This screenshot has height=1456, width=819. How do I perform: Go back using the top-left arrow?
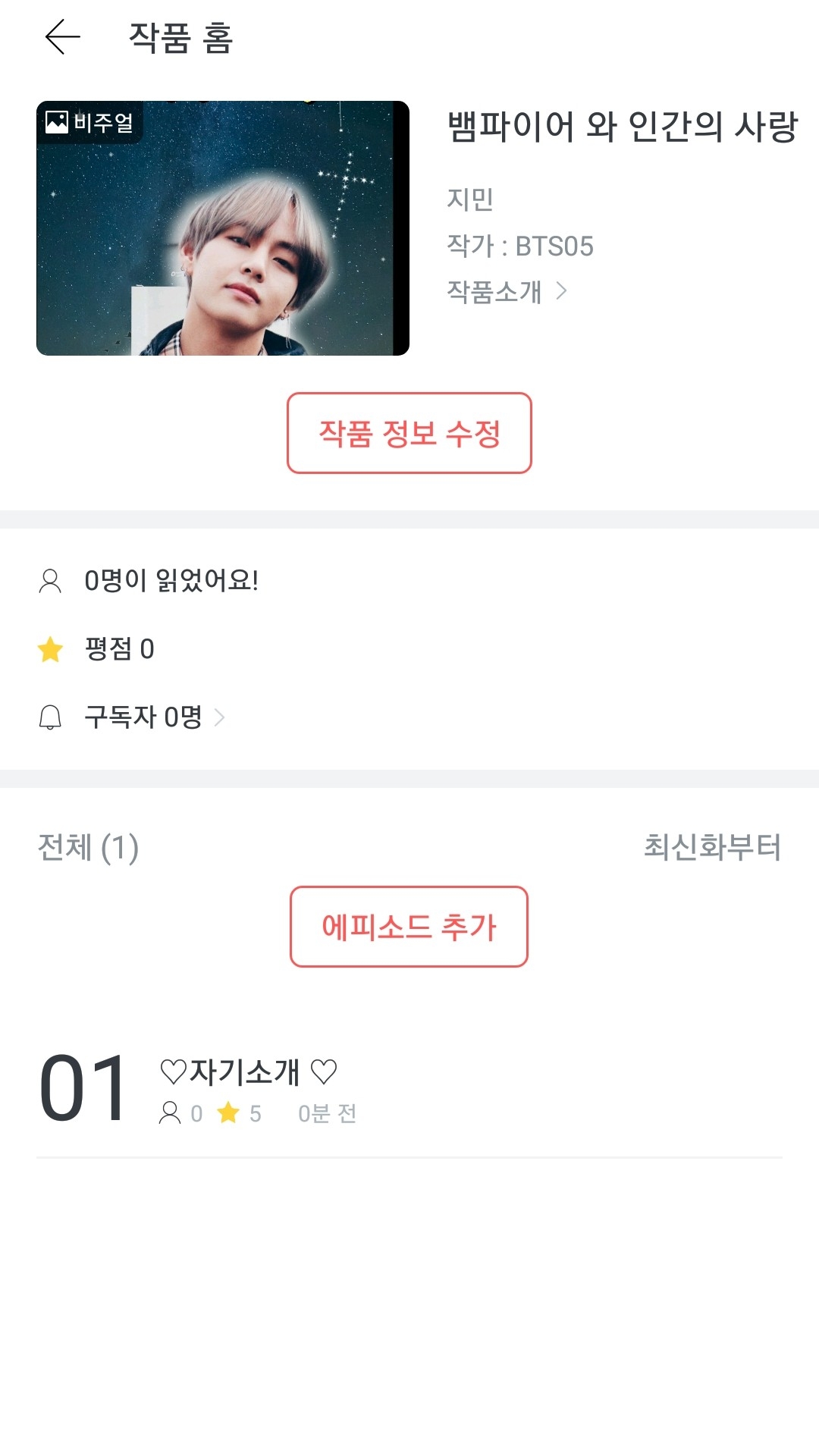[62, 37]
